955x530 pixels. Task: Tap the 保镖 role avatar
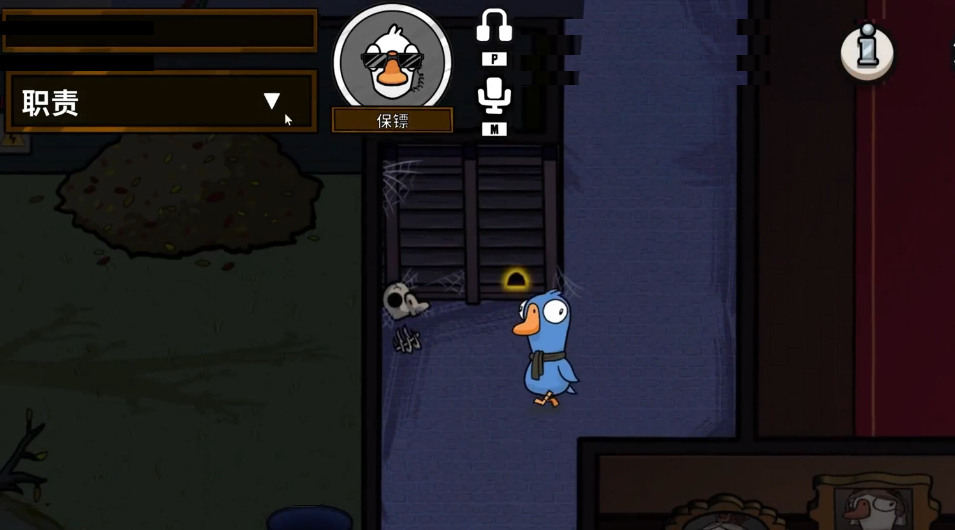[392, 60]
